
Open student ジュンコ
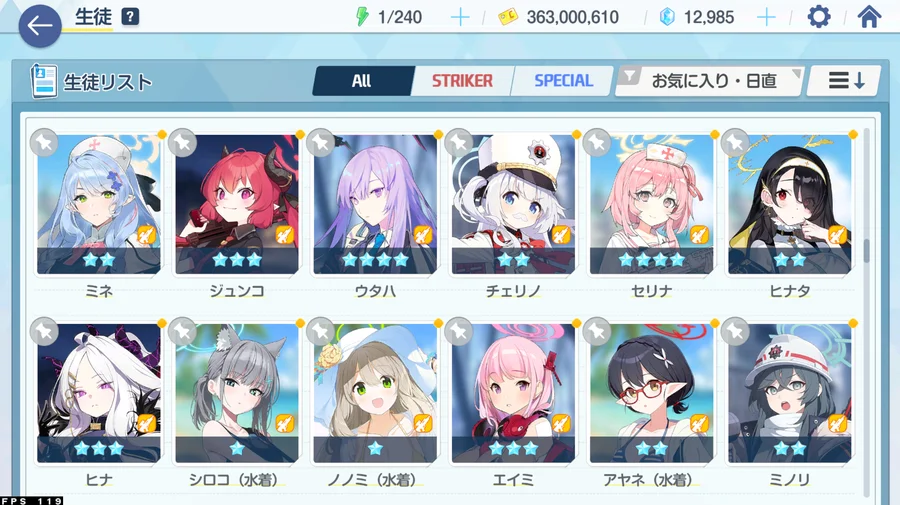(237, 205)
